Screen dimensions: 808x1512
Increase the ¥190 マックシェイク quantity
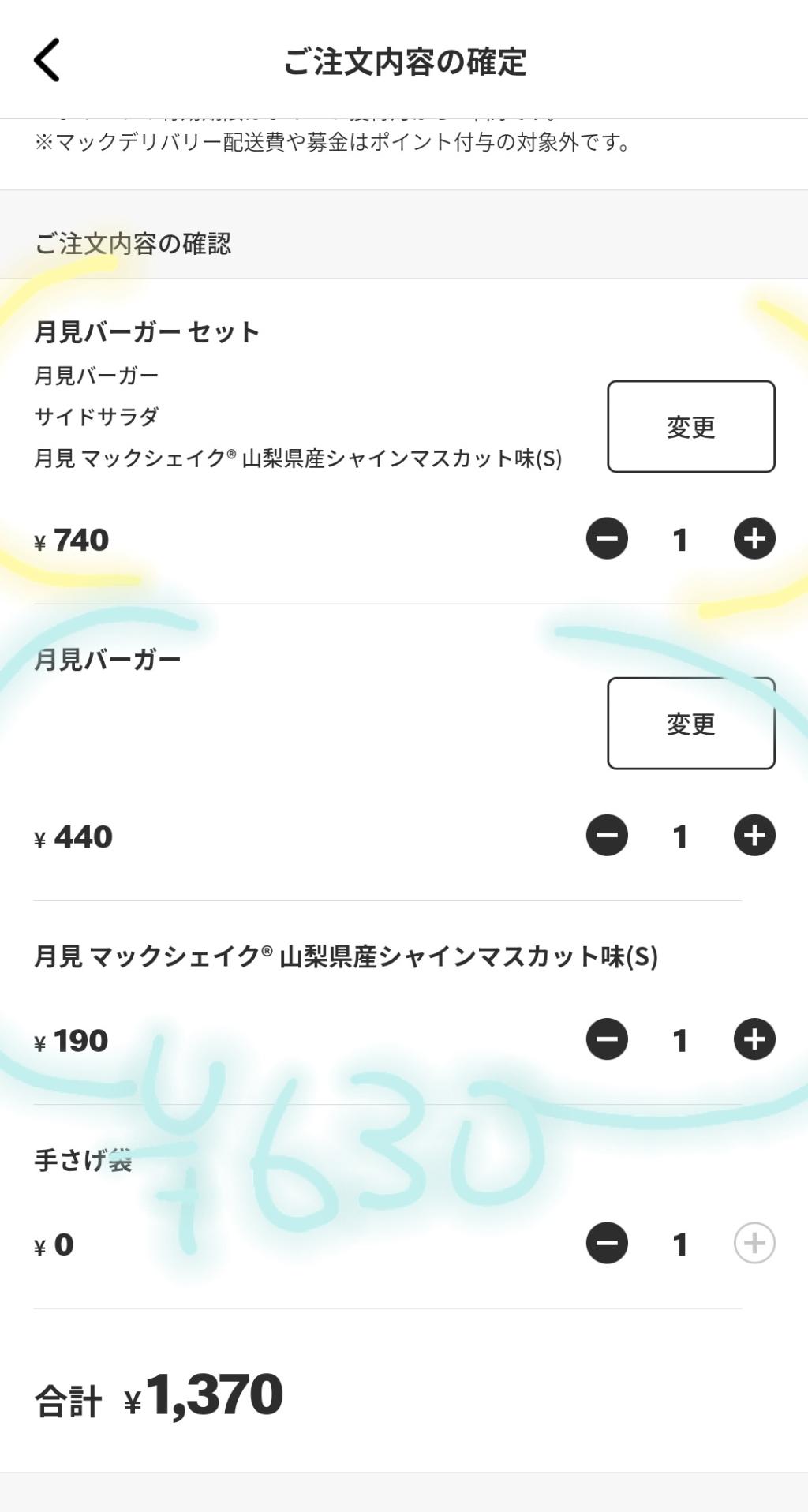(x=754, y=1039)
